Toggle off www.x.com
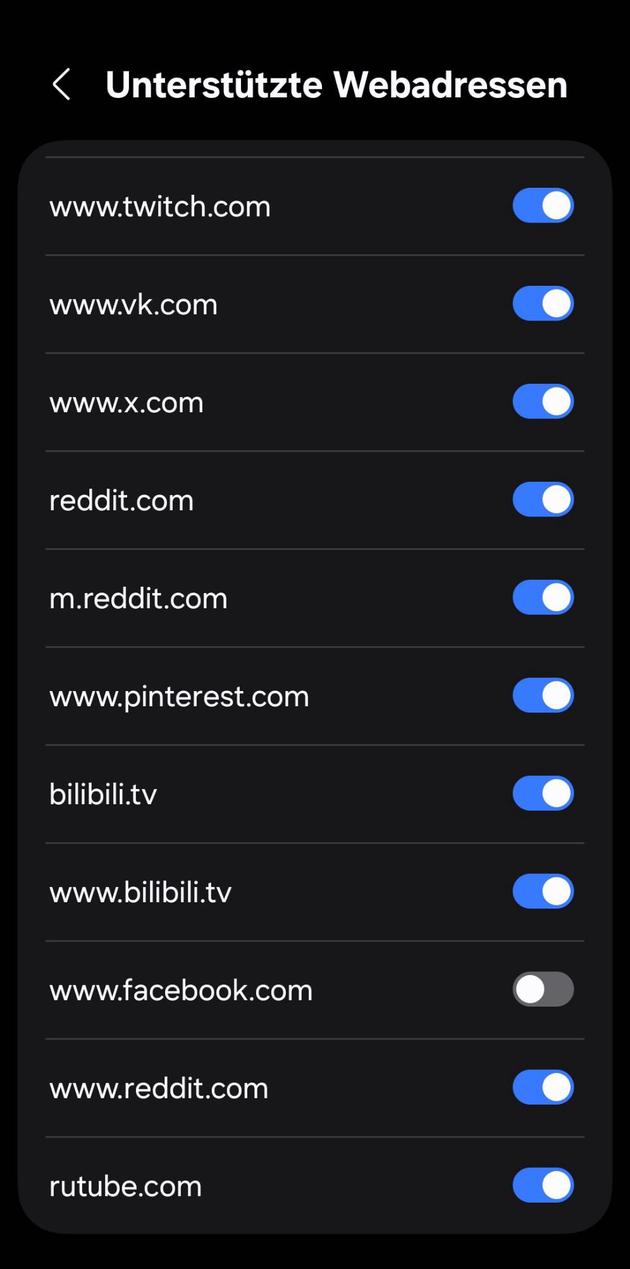630x1269 pixels. (543, 402)
